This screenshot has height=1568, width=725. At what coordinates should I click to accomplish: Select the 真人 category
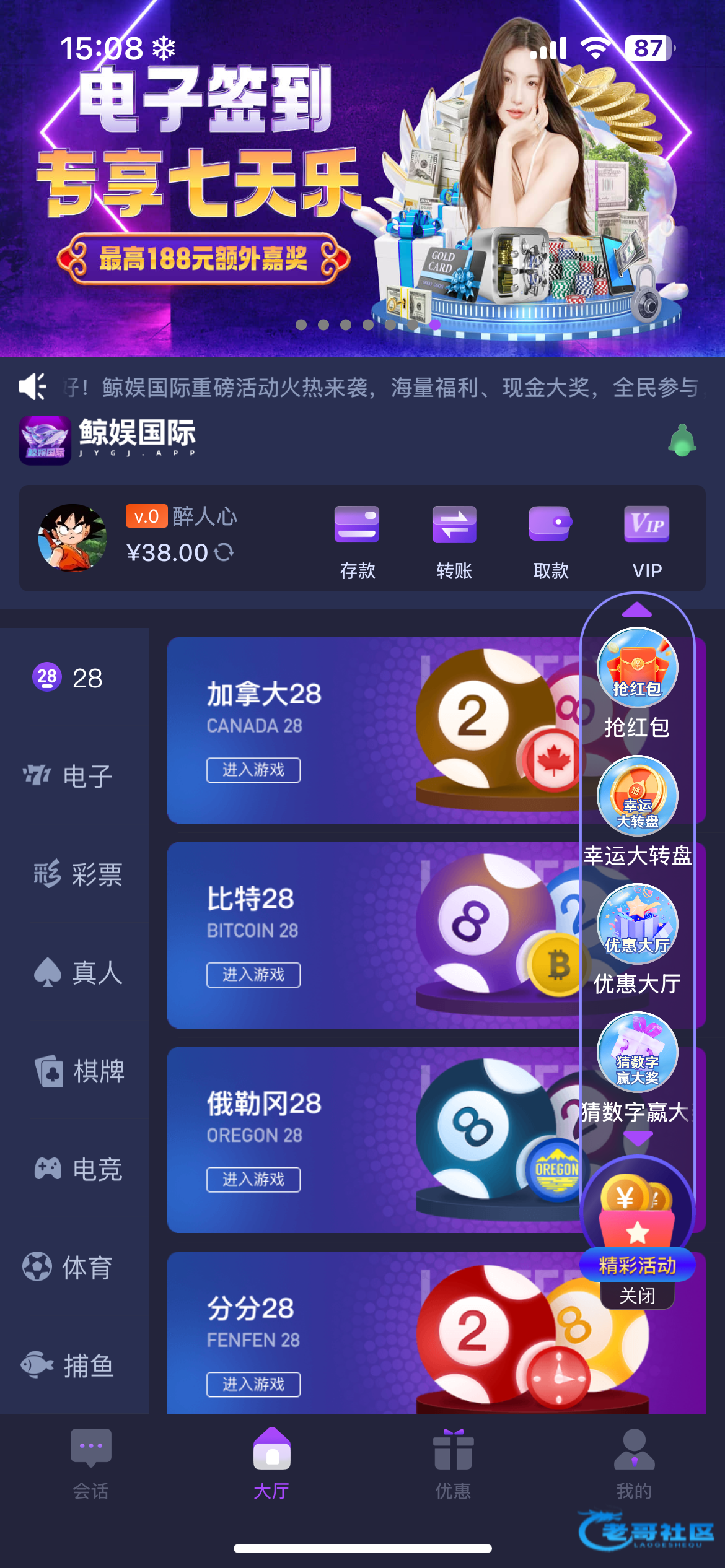click(x=77, y=972)
